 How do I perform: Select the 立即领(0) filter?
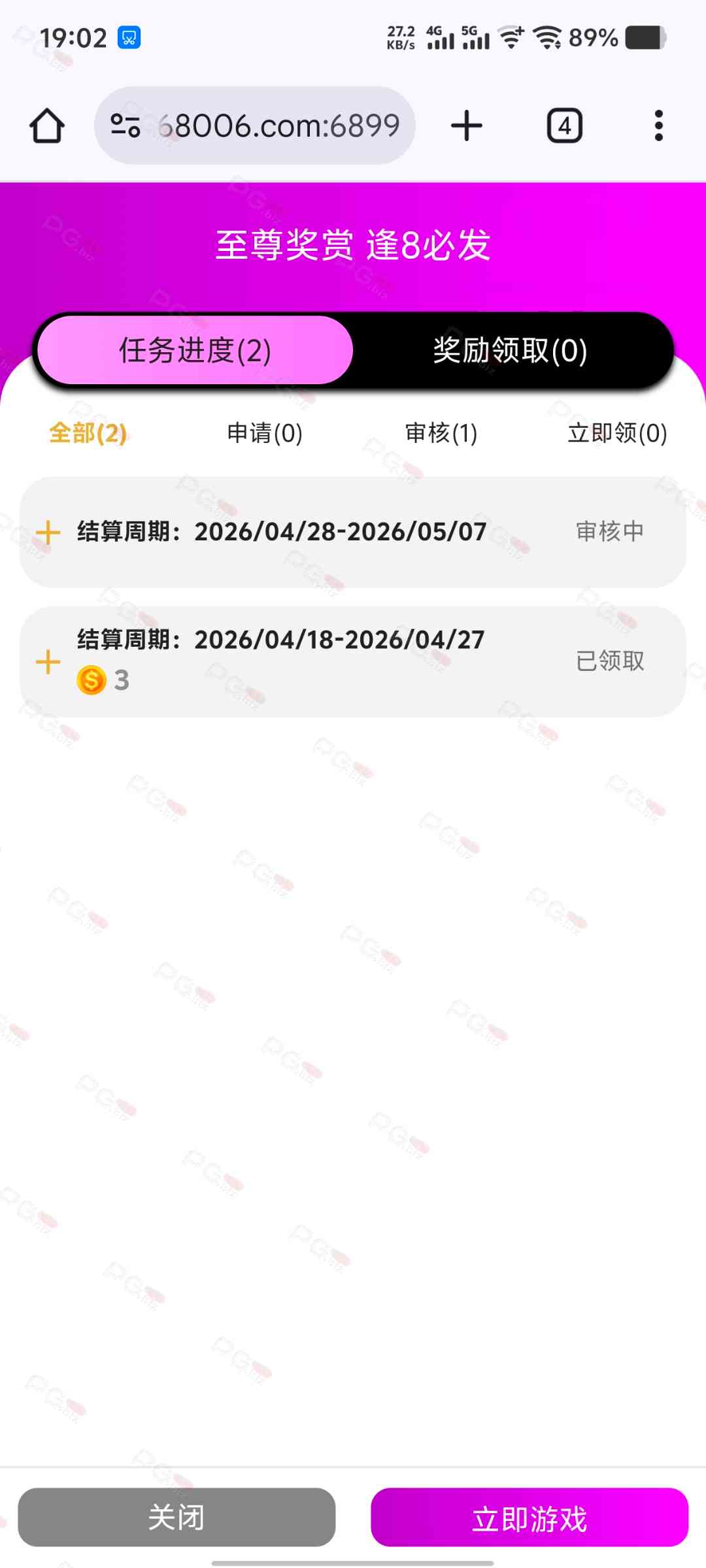[x=617, y=433]
